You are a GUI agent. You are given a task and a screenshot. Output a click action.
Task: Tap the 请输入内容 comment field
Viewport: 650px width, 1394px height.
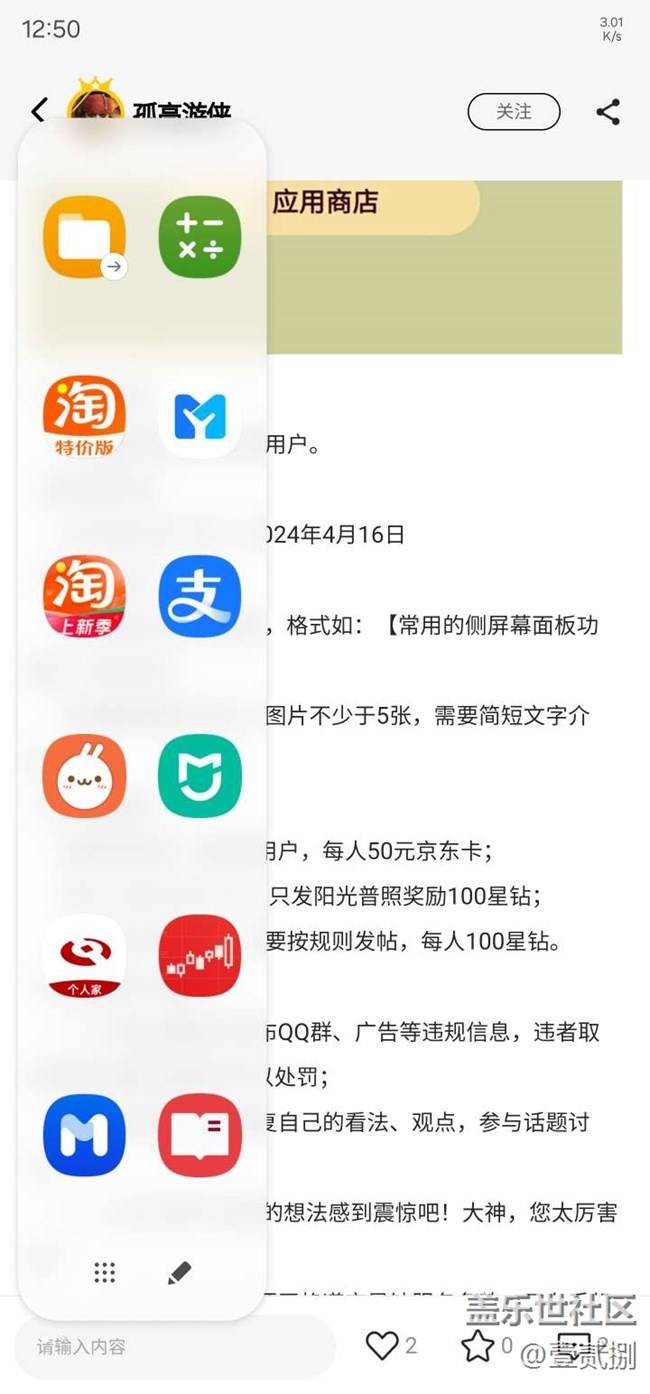pos(175,1347)
